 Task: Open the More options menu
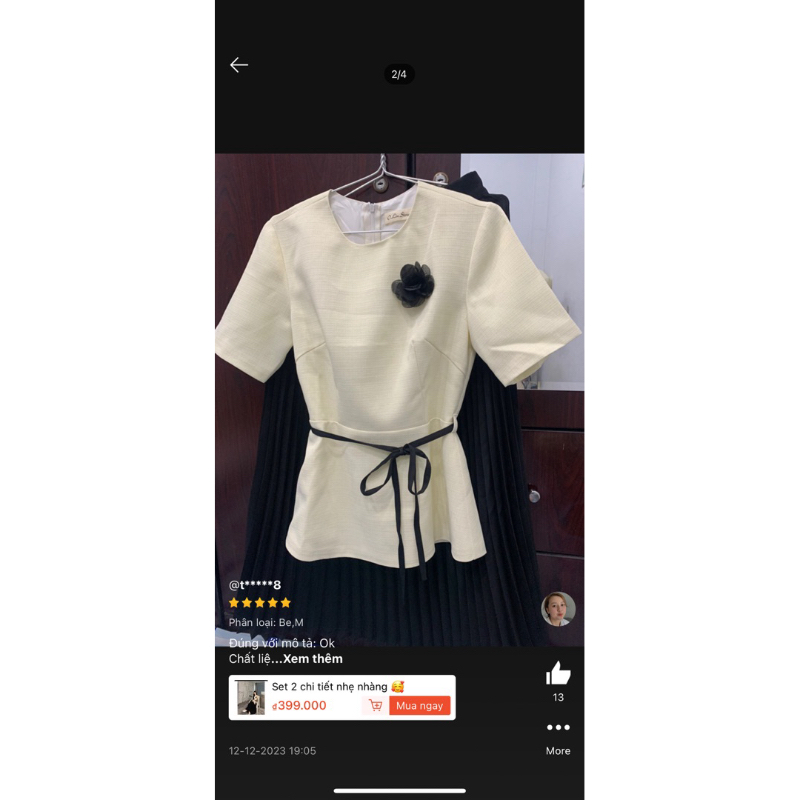click(x=558, y=728)
